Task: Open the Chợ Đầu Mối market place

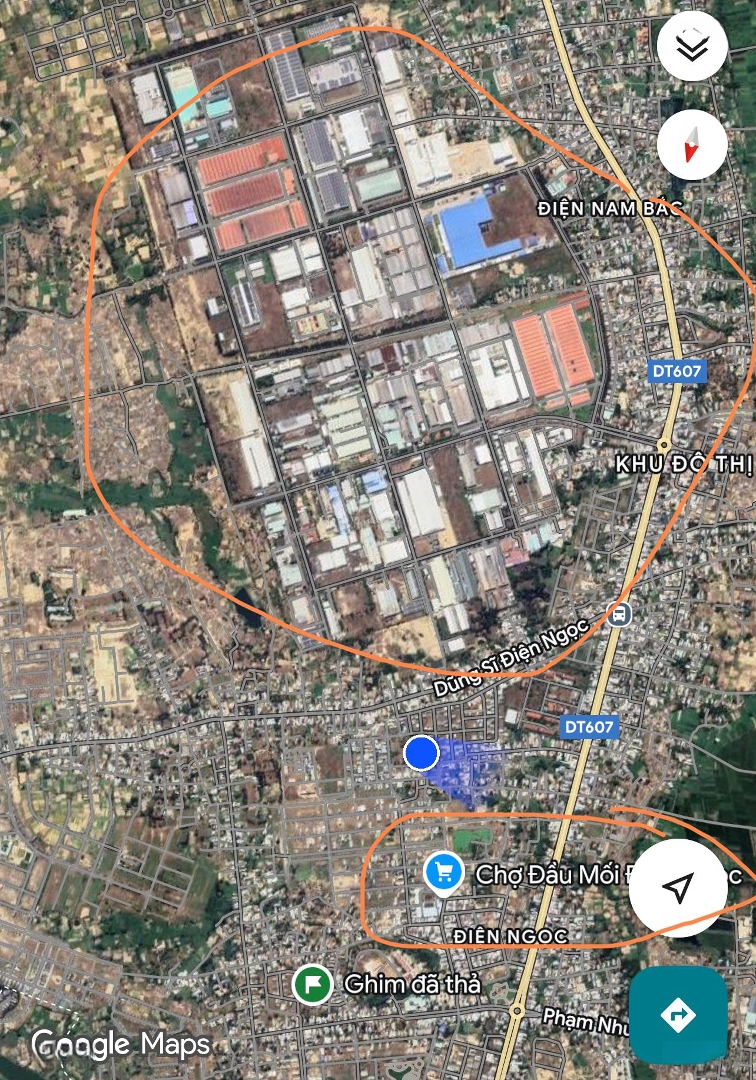Action: [x=442, y=873]
